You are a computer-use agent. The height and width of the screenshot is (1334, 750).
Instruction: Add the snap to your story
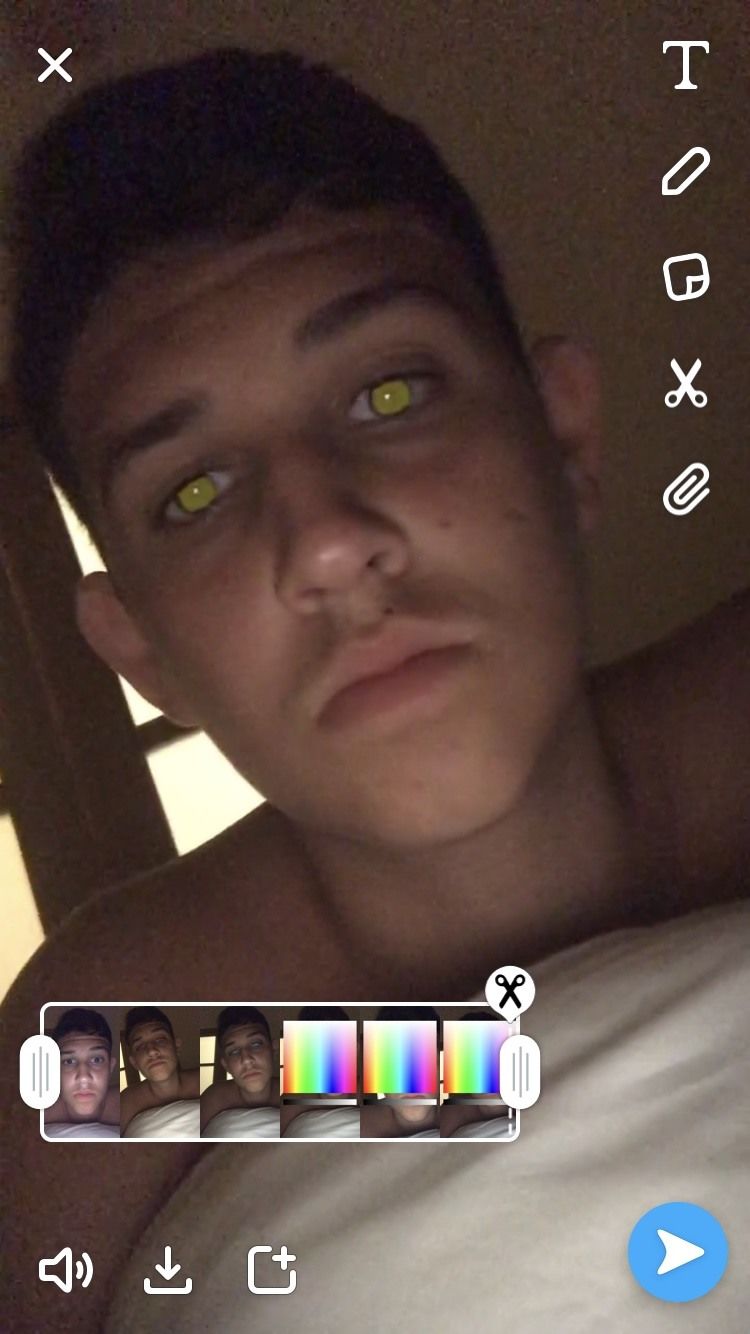click(272, 1271)
